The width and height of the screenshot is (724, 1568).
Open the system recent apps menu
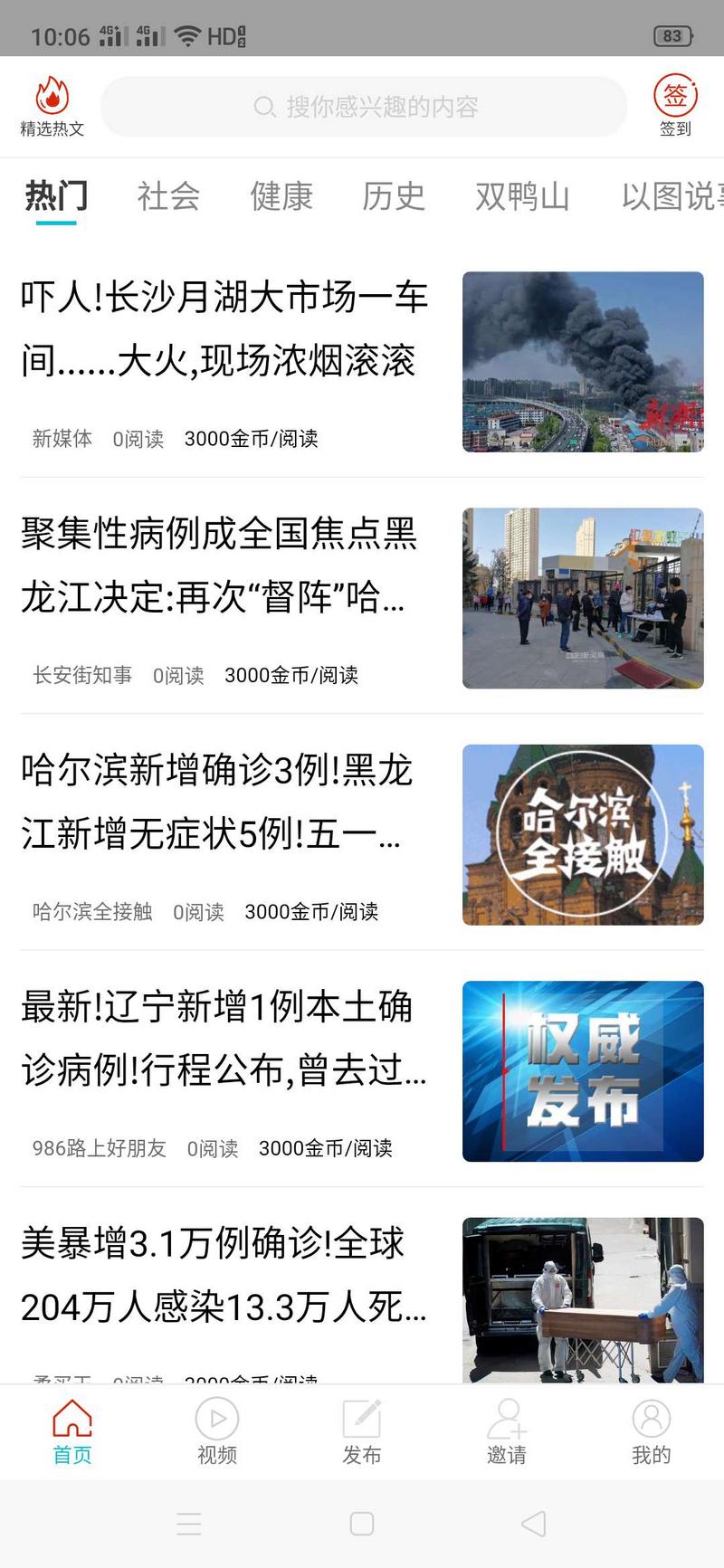189,1524
